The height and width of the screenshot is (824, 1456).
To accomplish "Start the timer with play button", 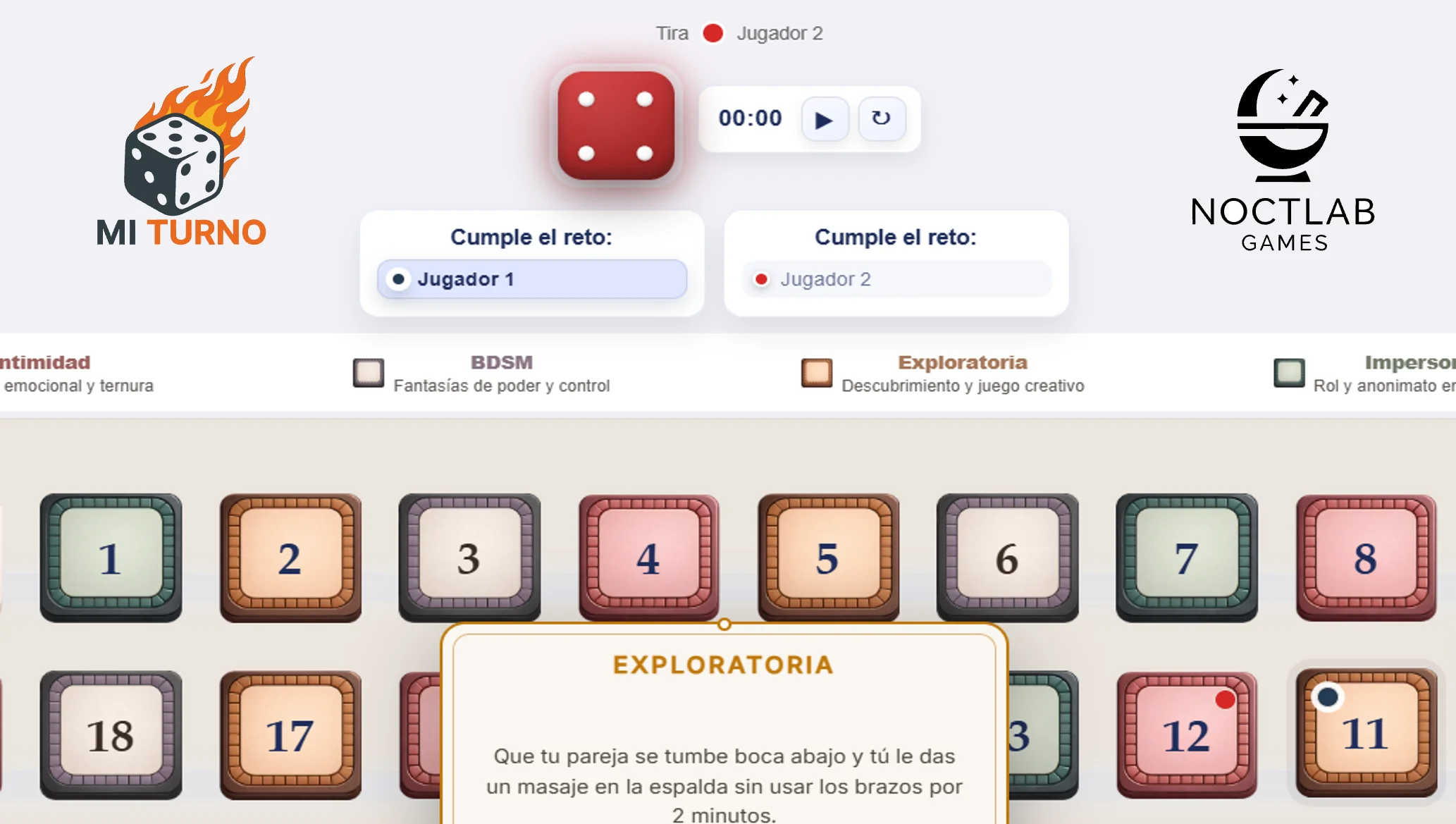I will (x=824, y=119).
